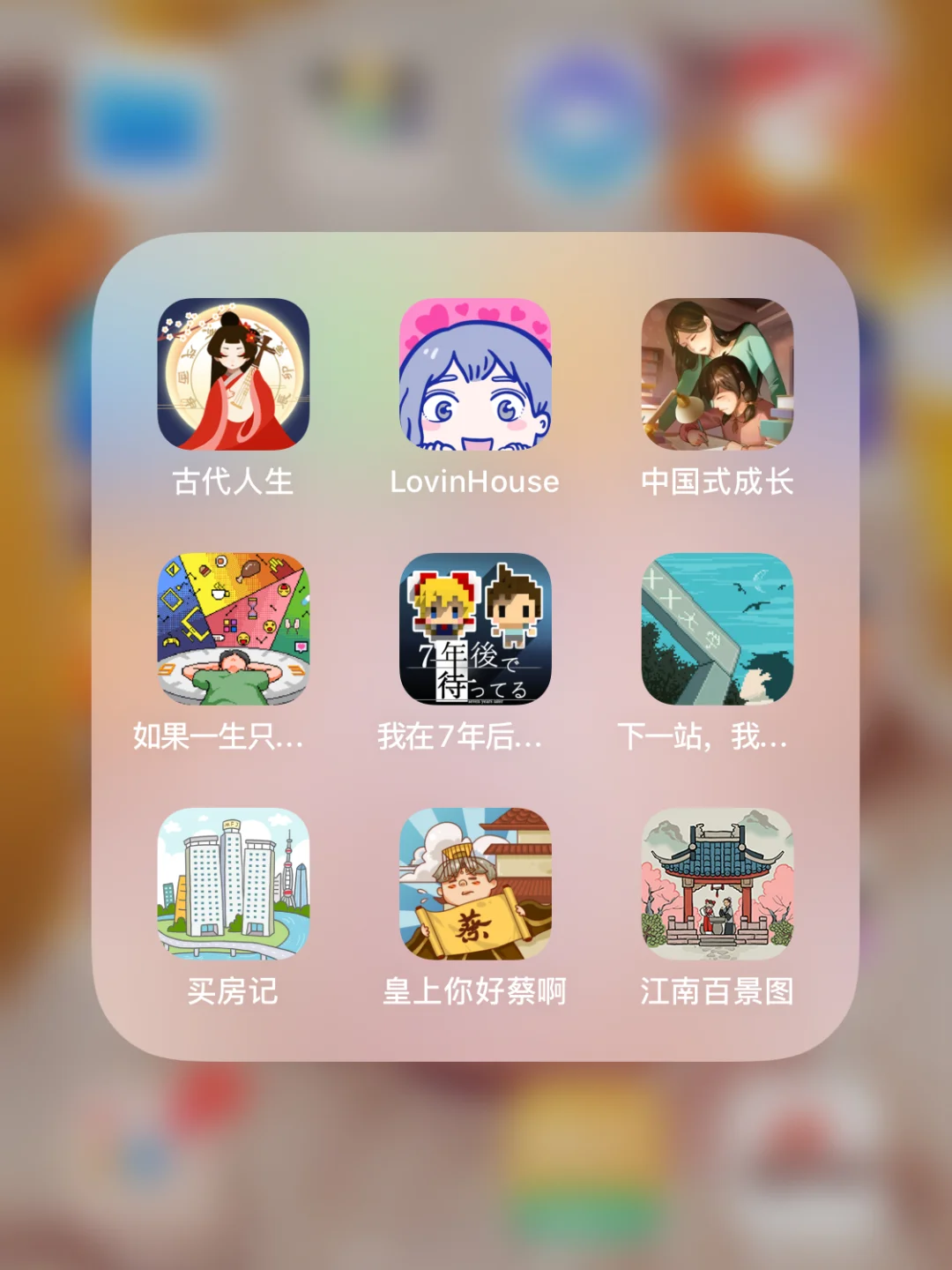Open the 下一站，我… app

(716, 630)
